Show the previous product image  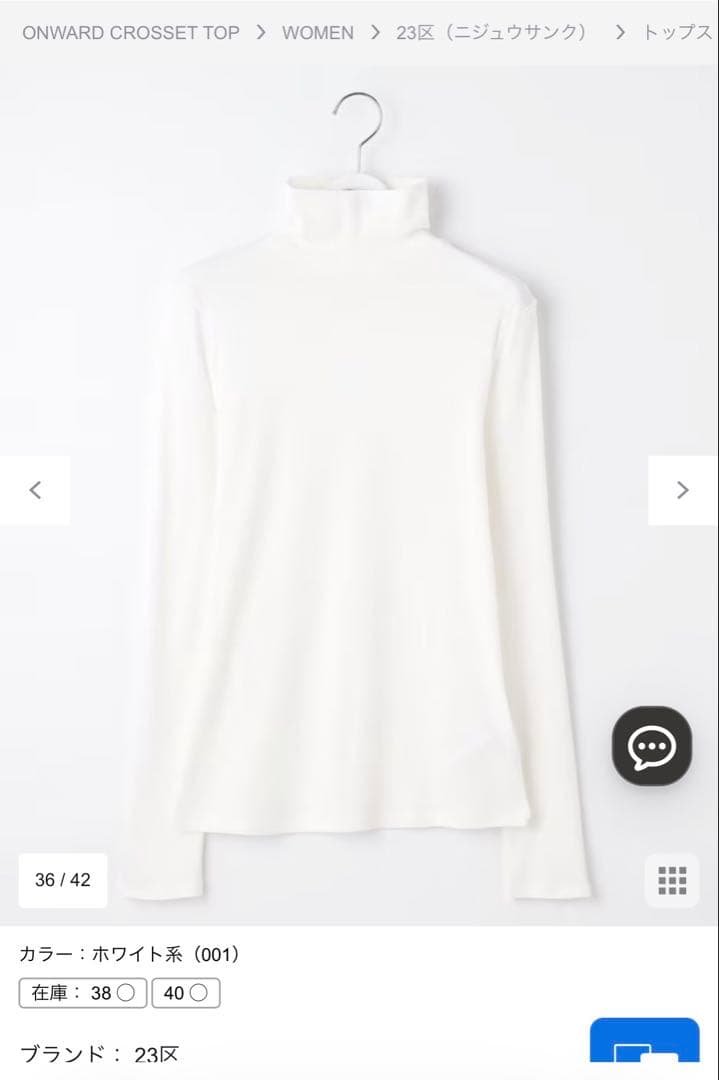pyautogui.click(x=35, y=490)
